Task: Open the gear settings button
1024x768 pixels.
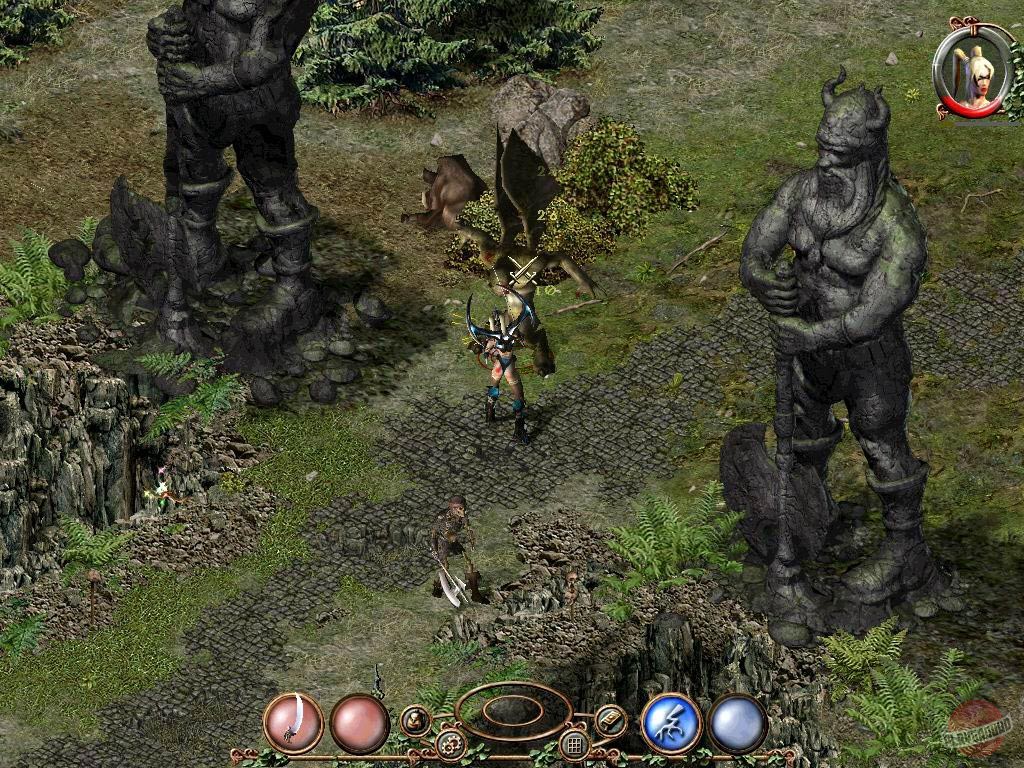Action: [450, 744]
